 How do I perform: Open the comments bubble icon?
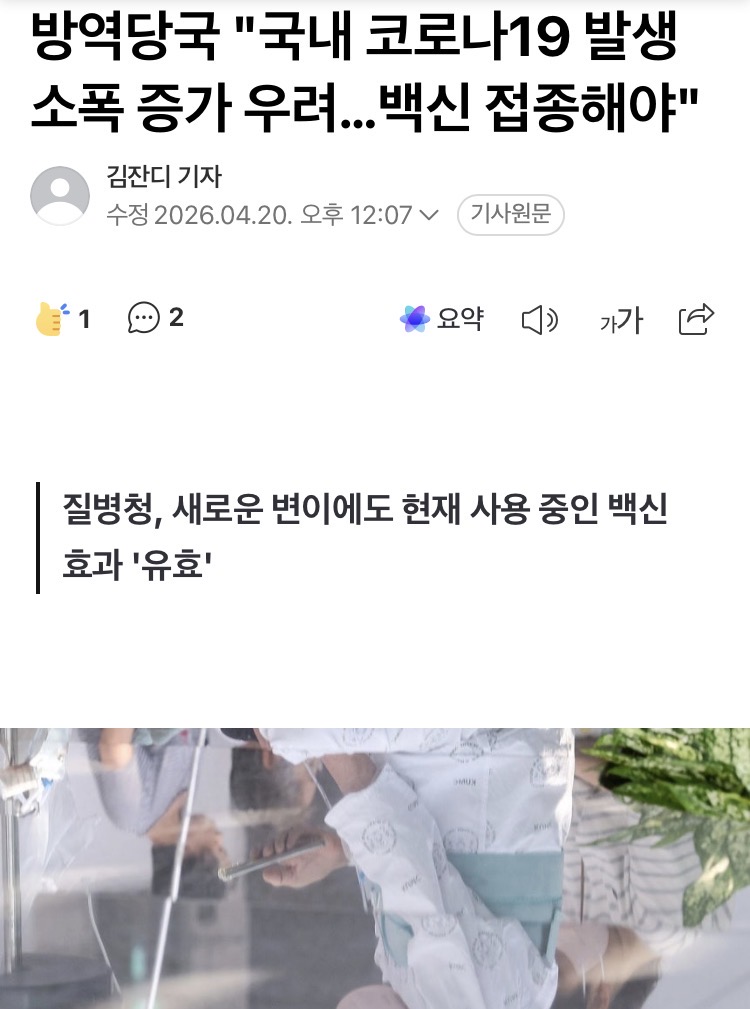pyautogui.click(x=144, y=319)
